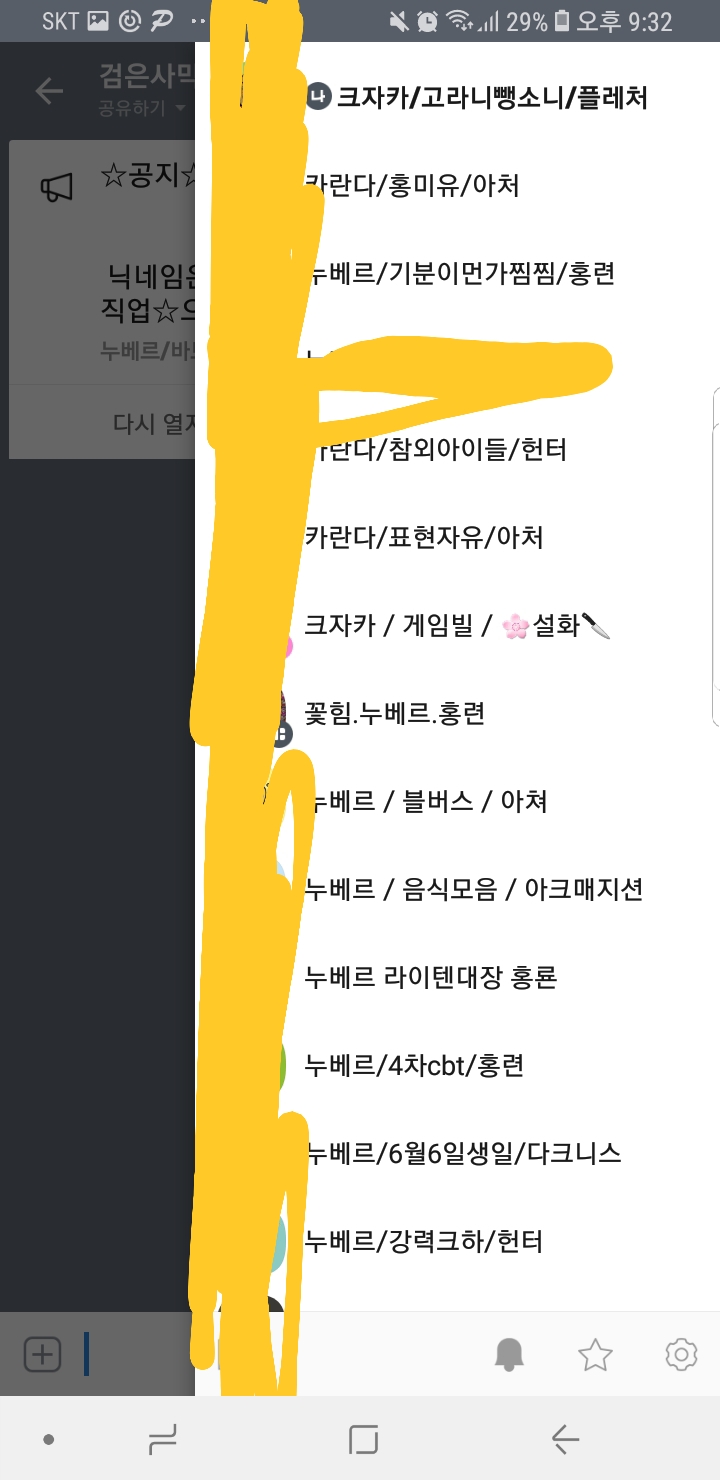
Task: Toggle chat notifications with the bell icon
Action: click(x=509, y=1355)
